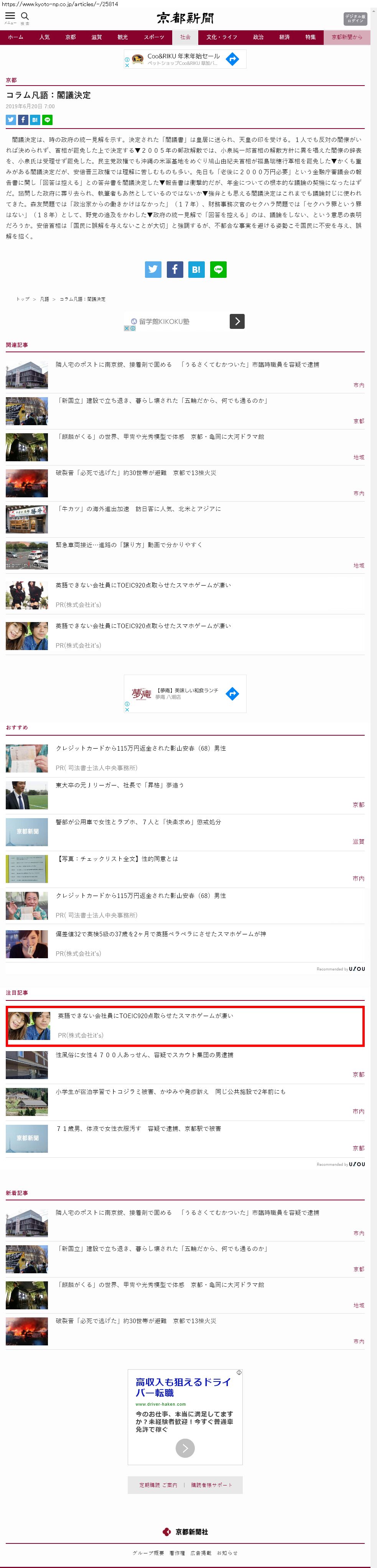This screenshot has width=377, height=1568.
Task: Share article on Twitter below the date
Action: [x=10, y=120]
